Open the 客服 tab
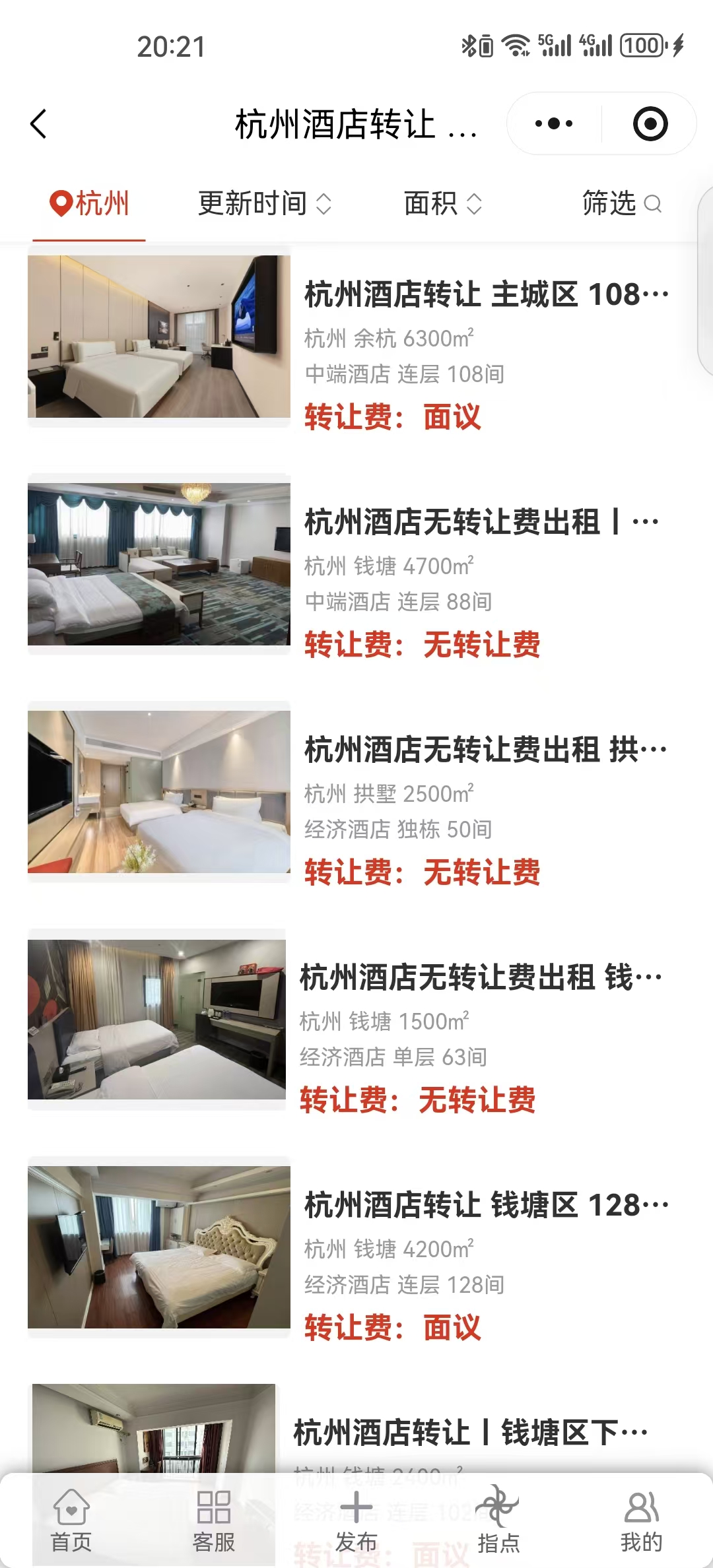 pos(214,1521)
